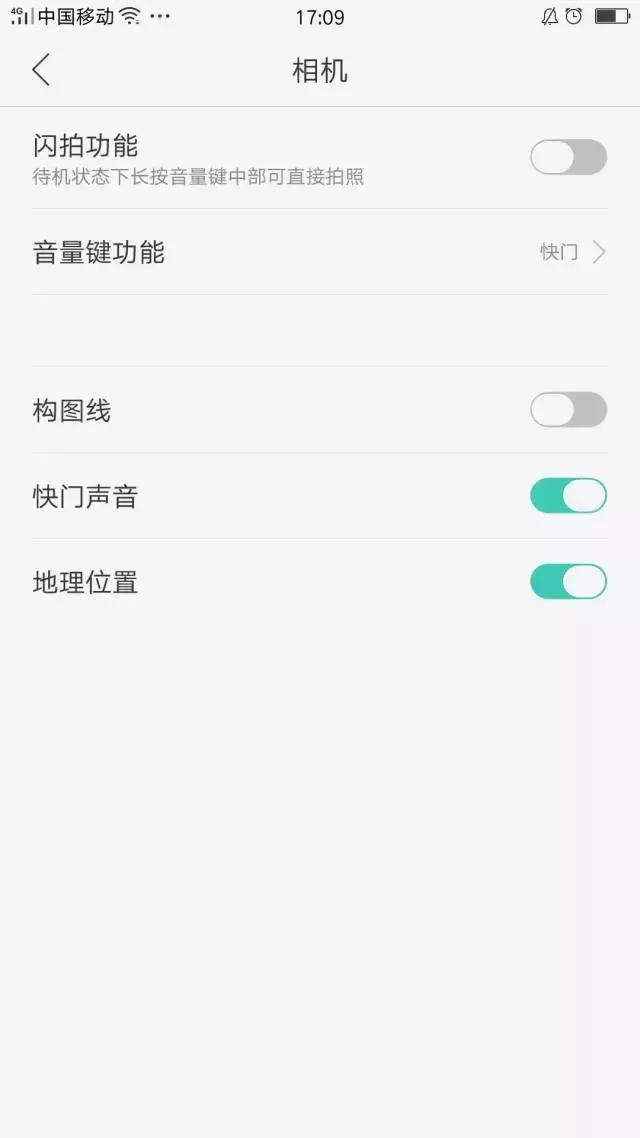Enable the 闪拍功能 switch
The image size is (640, 1138).
(x=568, y=157)
